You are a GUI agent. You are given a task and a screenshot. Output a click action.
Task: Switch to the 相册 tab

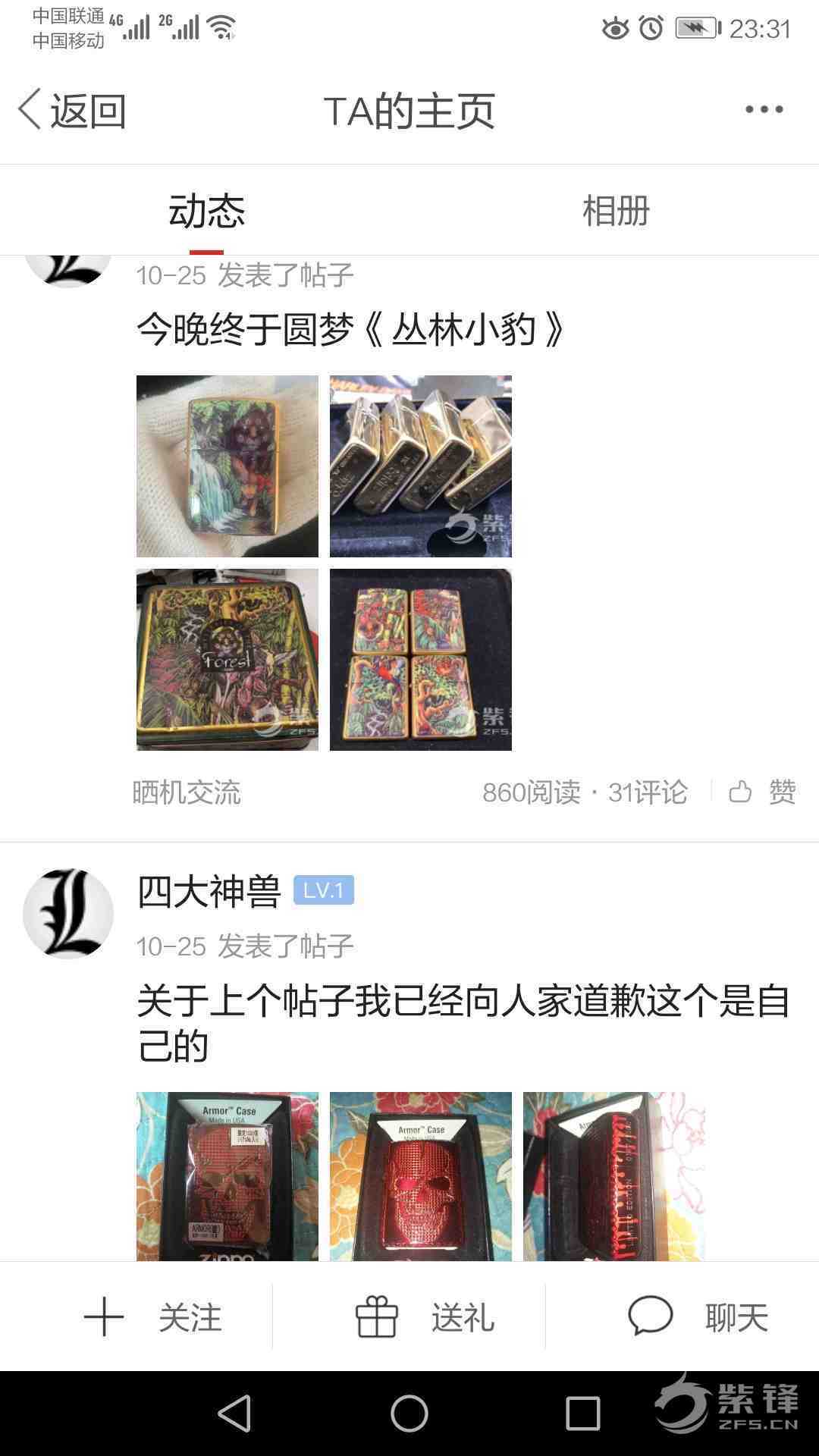615,211
